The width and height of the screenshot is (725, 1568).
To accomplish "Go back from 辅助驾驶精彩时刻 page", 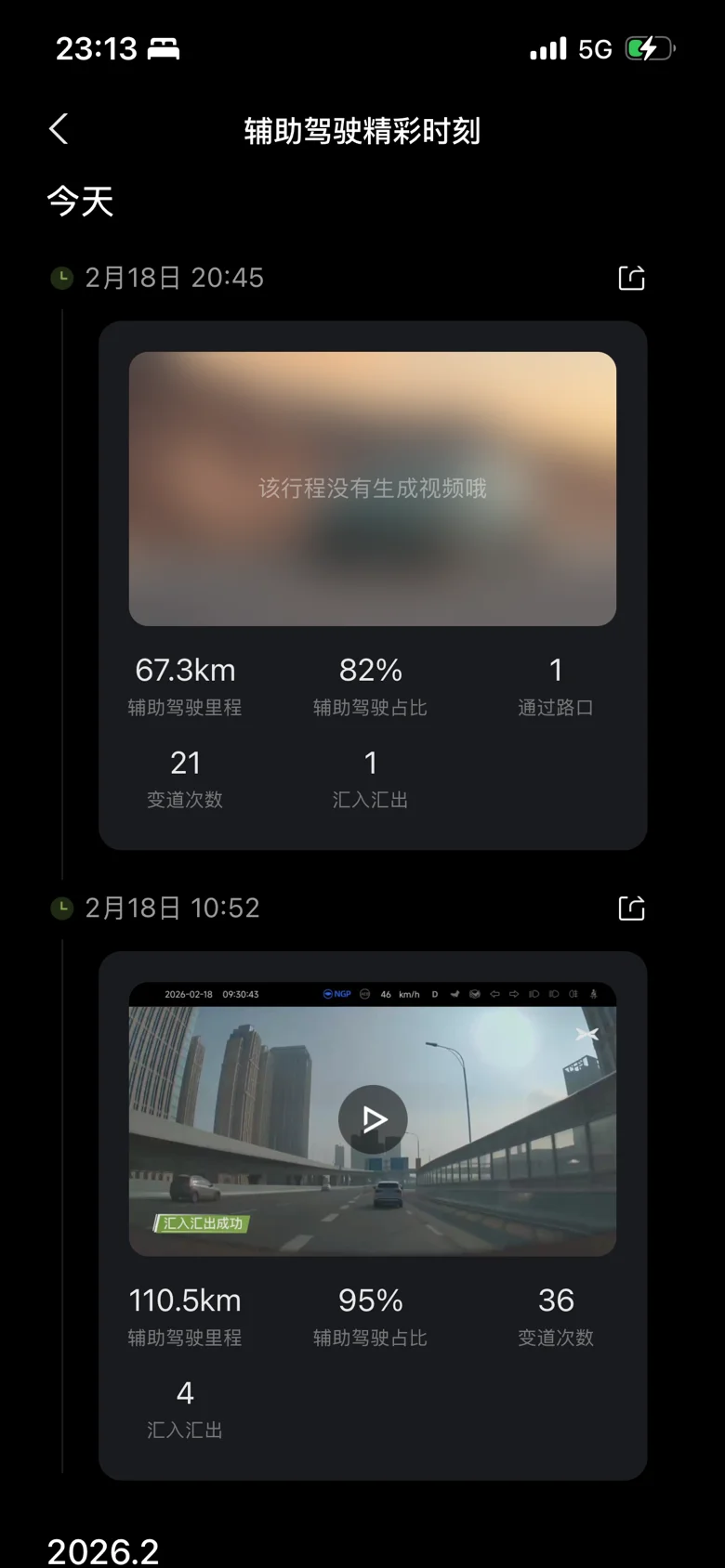I will pos(59,129).
